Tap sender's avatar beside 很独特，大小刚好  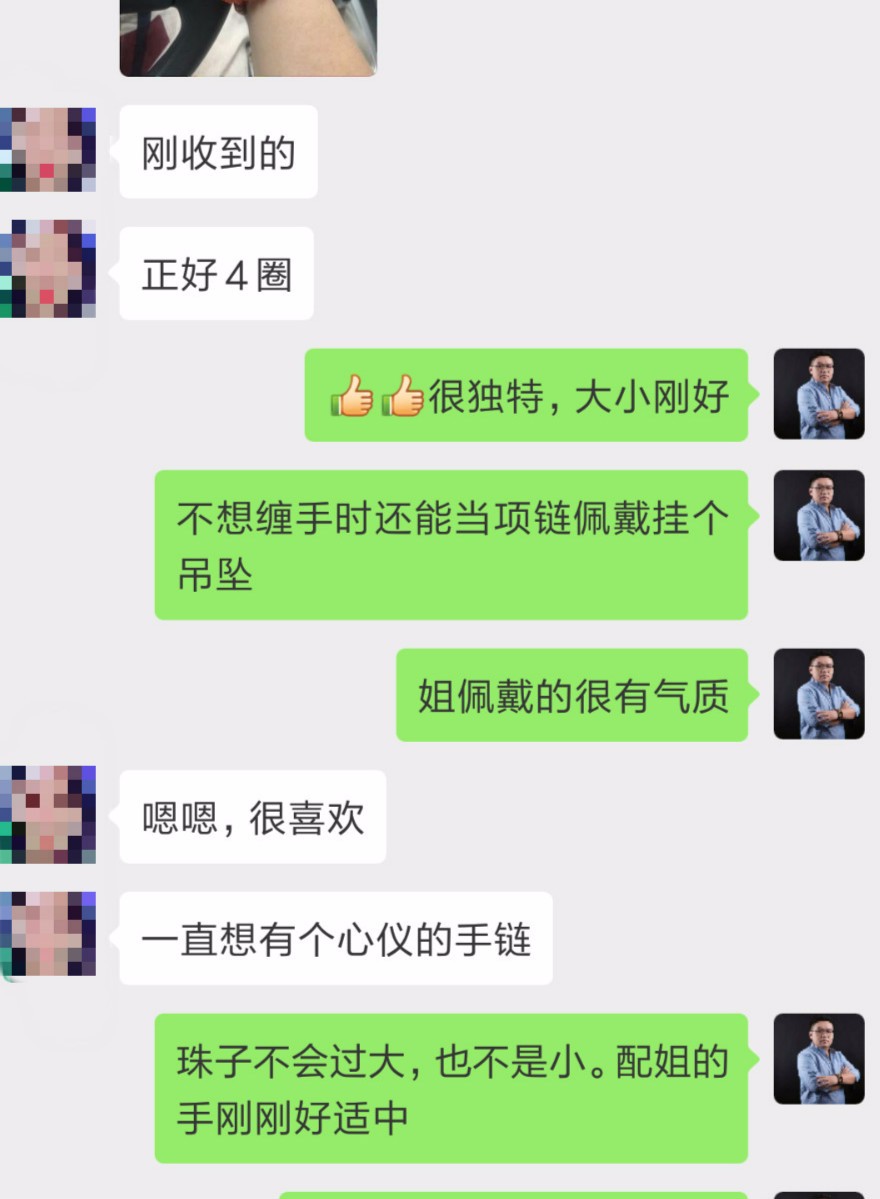click(x=818, y=394)
